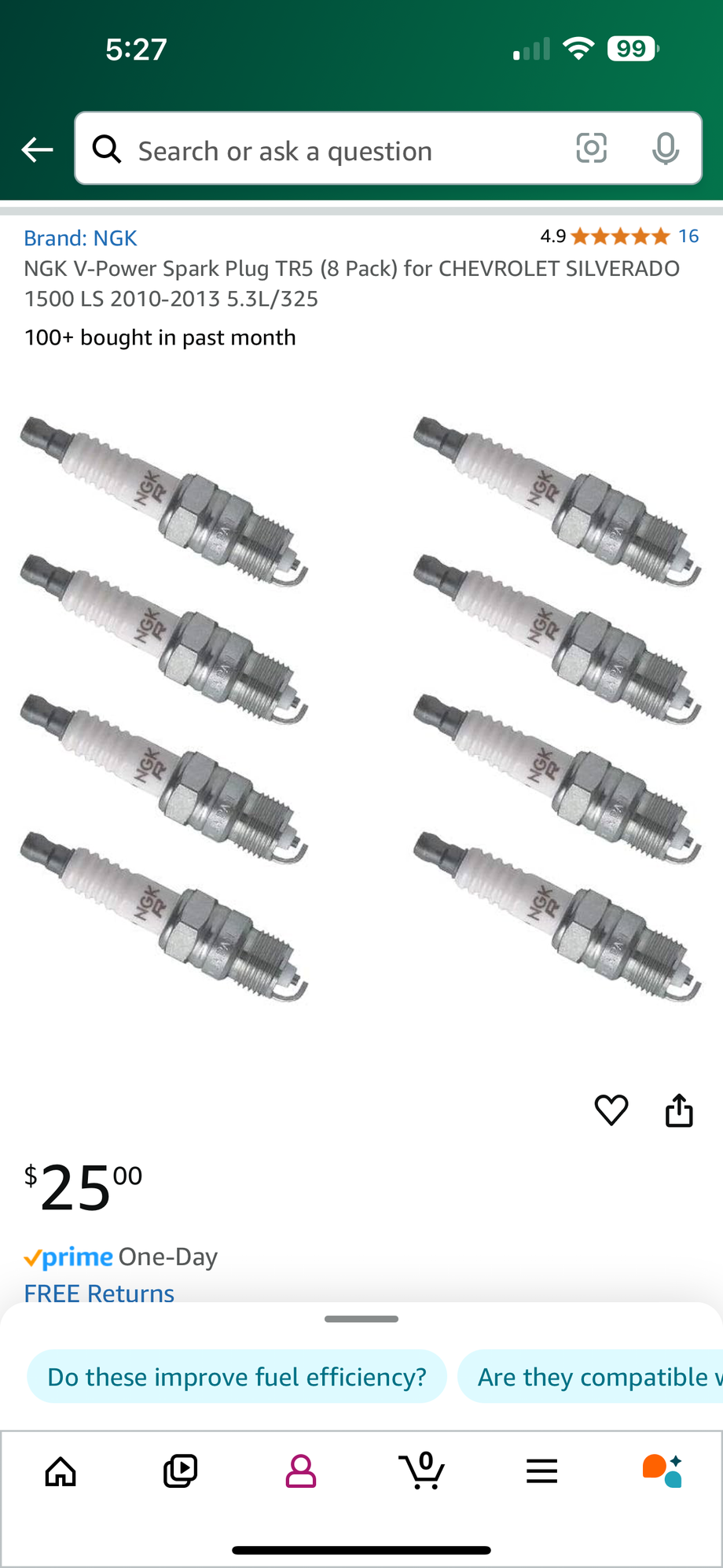Pull up the suggested questions sheet handle
Image resolution: width=723 pixels, height=1568 pixels.
(361, 1319)
